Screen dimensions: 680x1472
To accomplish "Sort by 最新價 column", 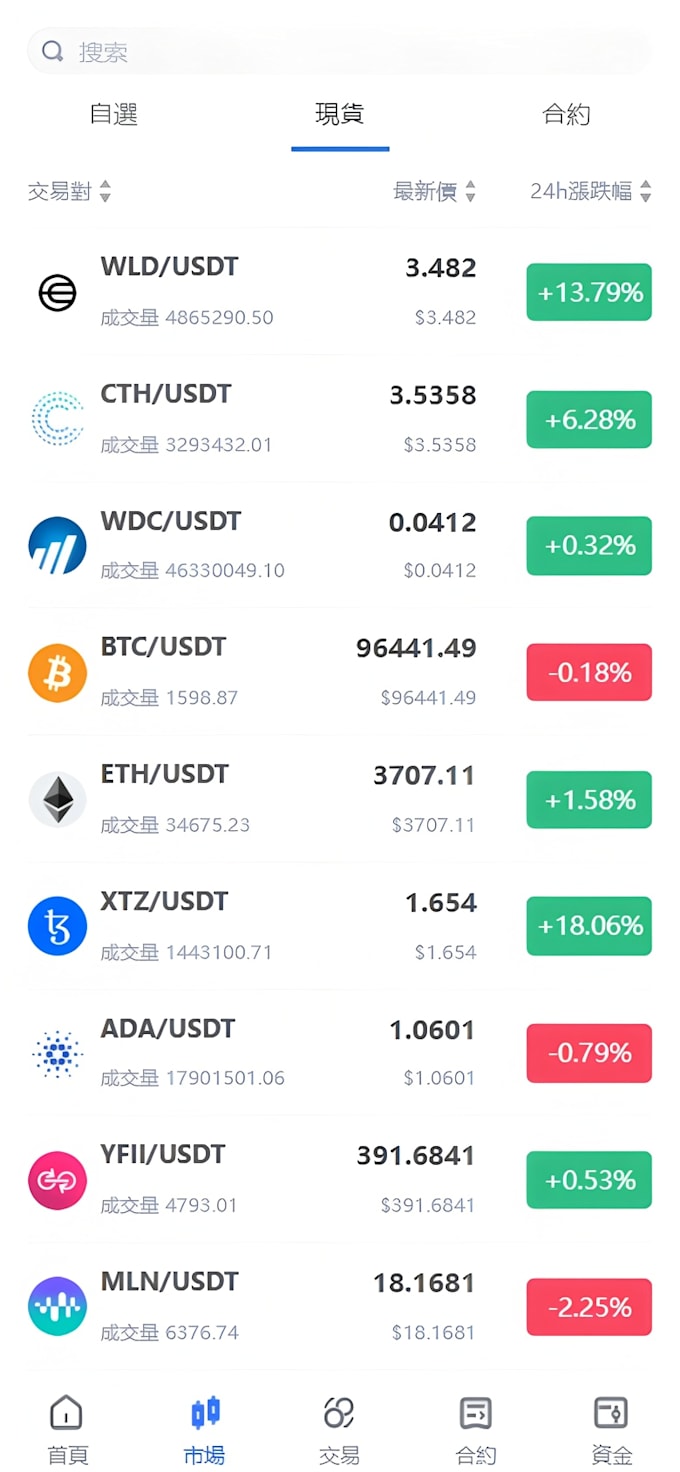I will (x=434, y=191).
